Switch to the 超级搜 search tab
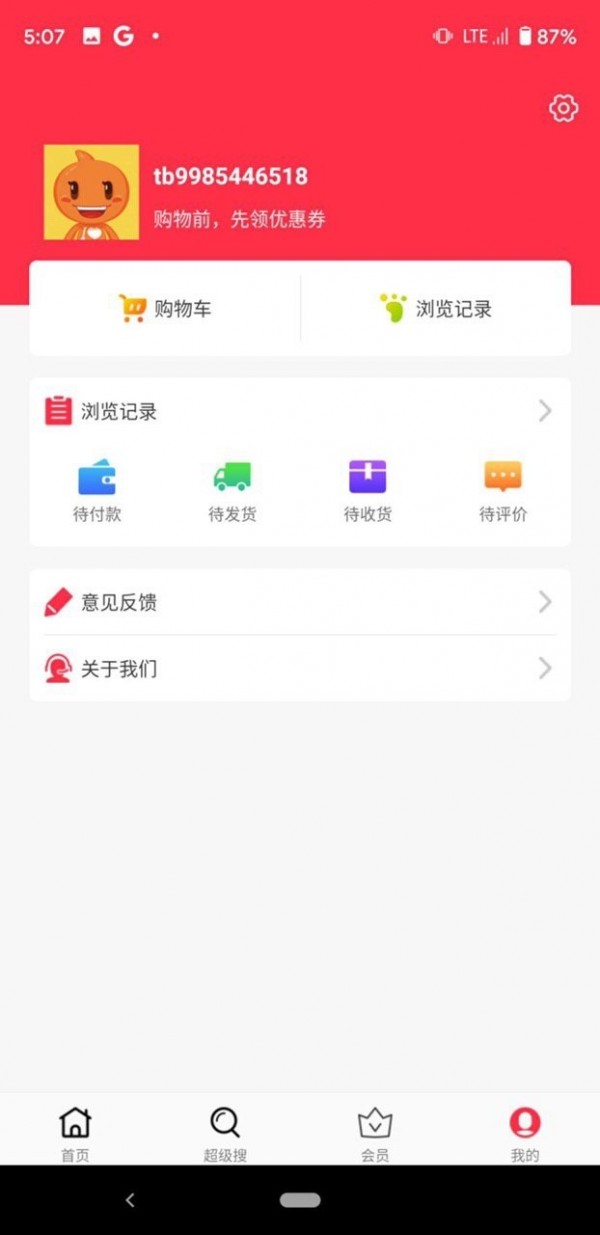 (225, 1134)
